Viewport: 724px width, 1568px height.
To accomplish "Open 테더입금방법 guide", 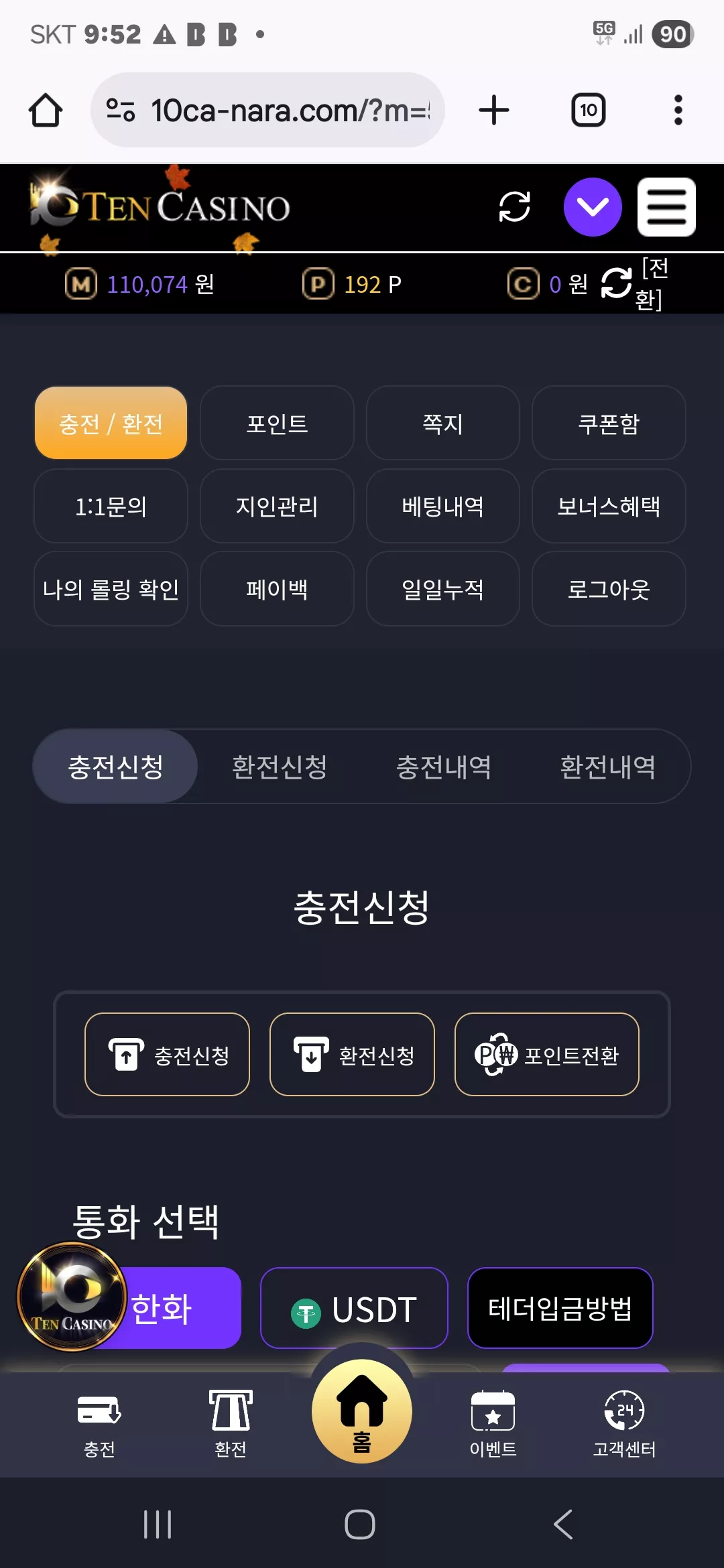I will pos(560,1308).
